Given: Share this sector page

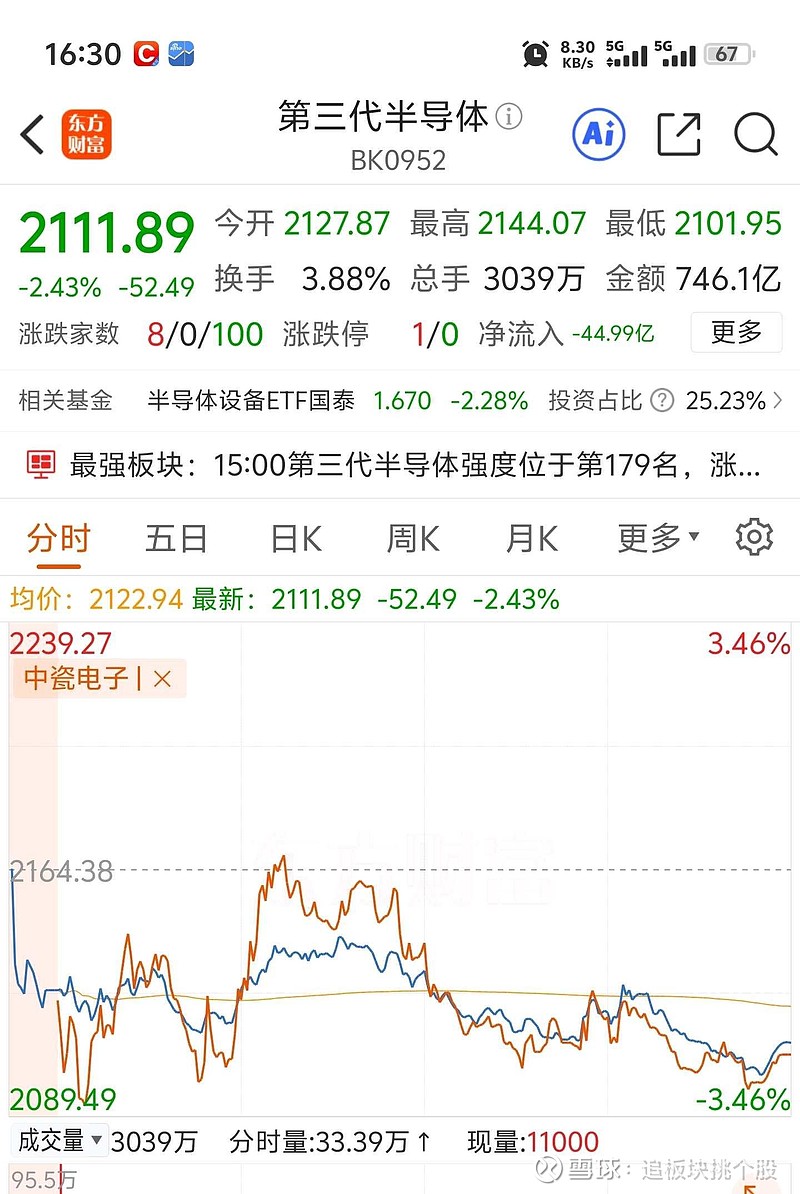Looking at the screenshot, I should click(x=678, y=134).
